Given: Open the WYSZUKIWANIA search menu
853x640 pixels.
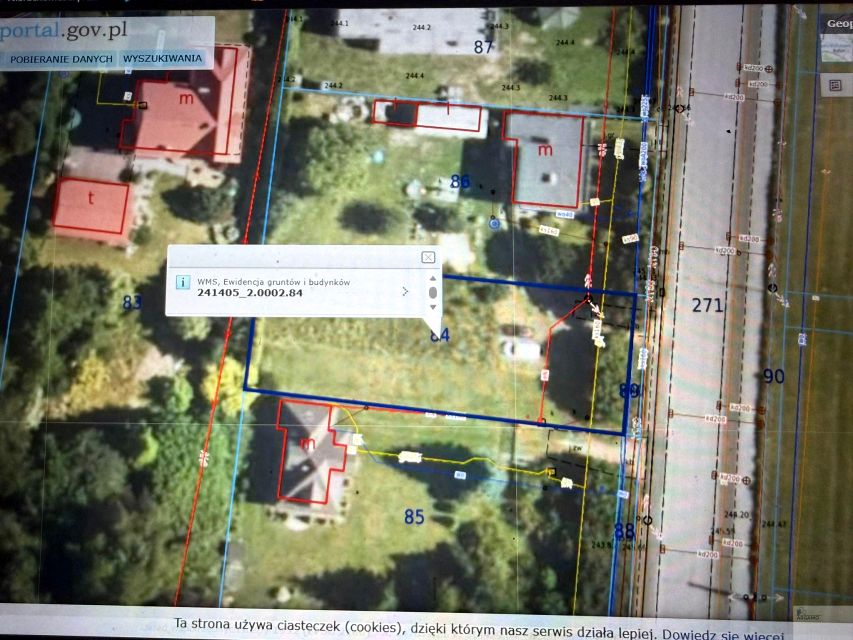Looking at the screenshot, I should (x=162, y=58).
